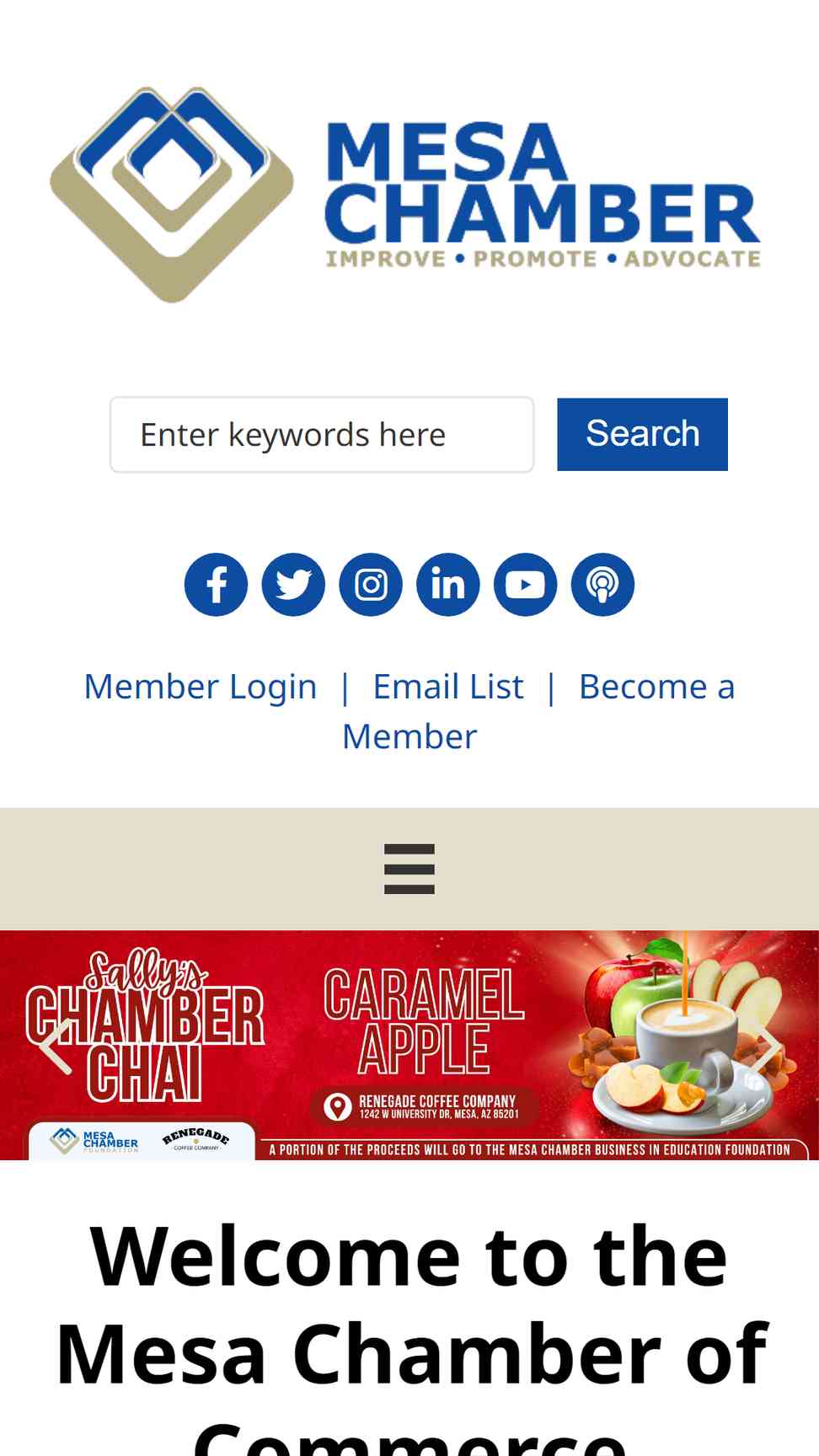Open the YouTube channel icon
Screen dimensions: 819x1456
click(525, 585)
